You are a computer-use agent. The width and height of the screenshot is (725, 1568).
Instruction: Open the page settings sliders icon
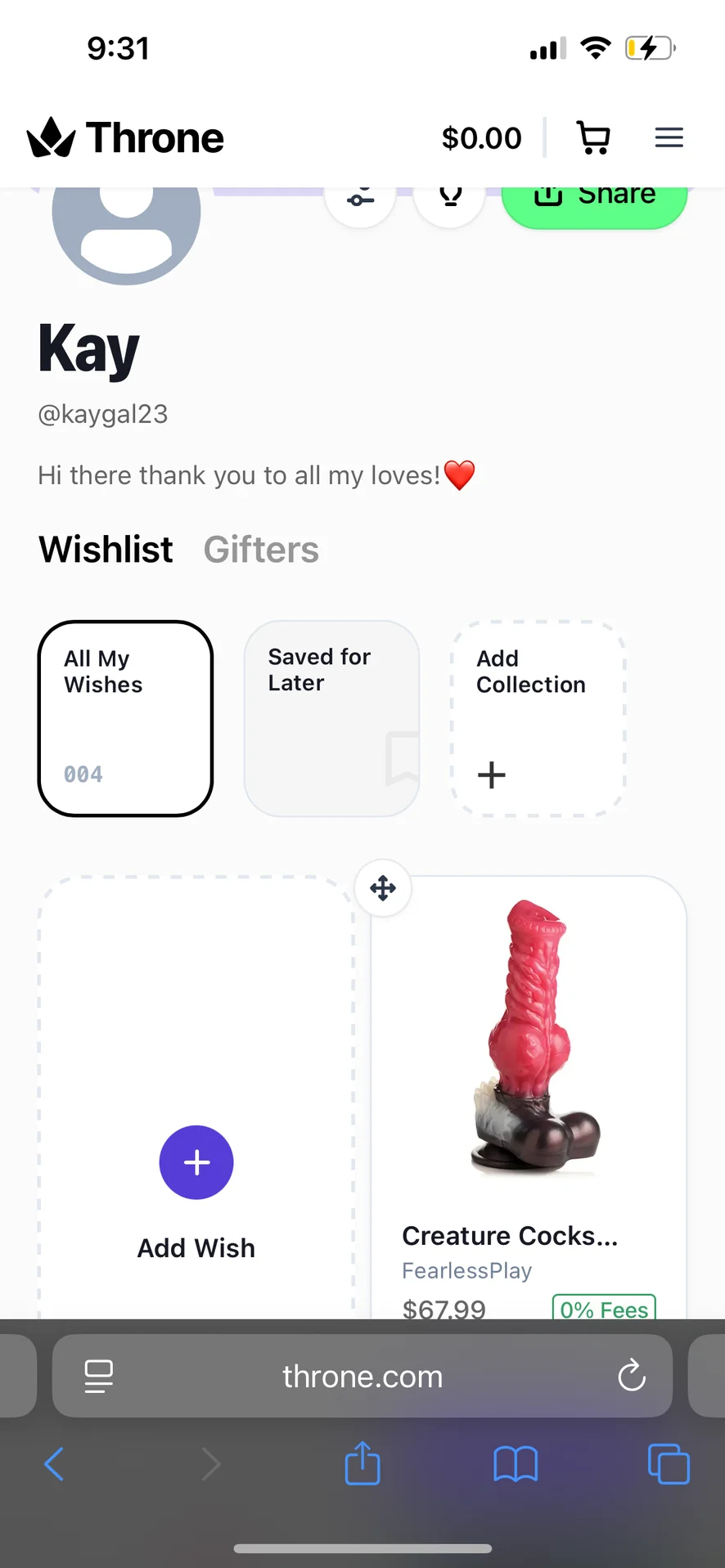(360, 200)
